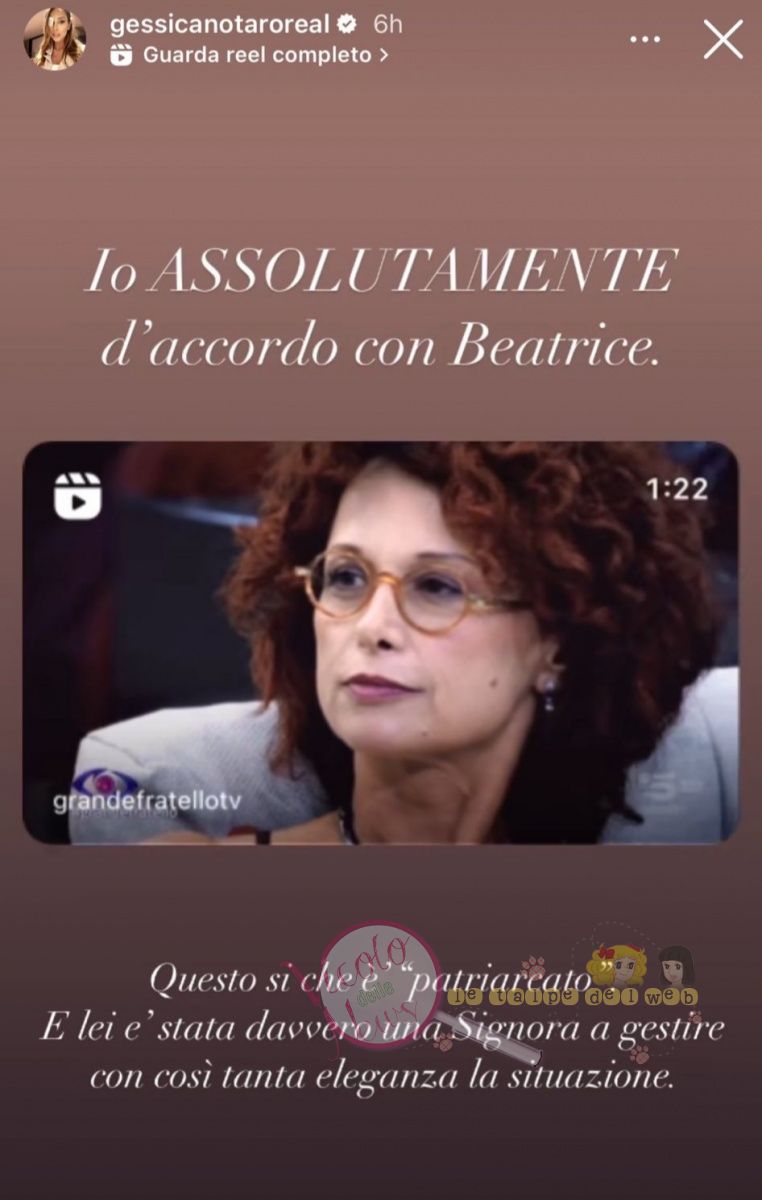Tap the gessicanotaroreal username

[x=219, y=24]
